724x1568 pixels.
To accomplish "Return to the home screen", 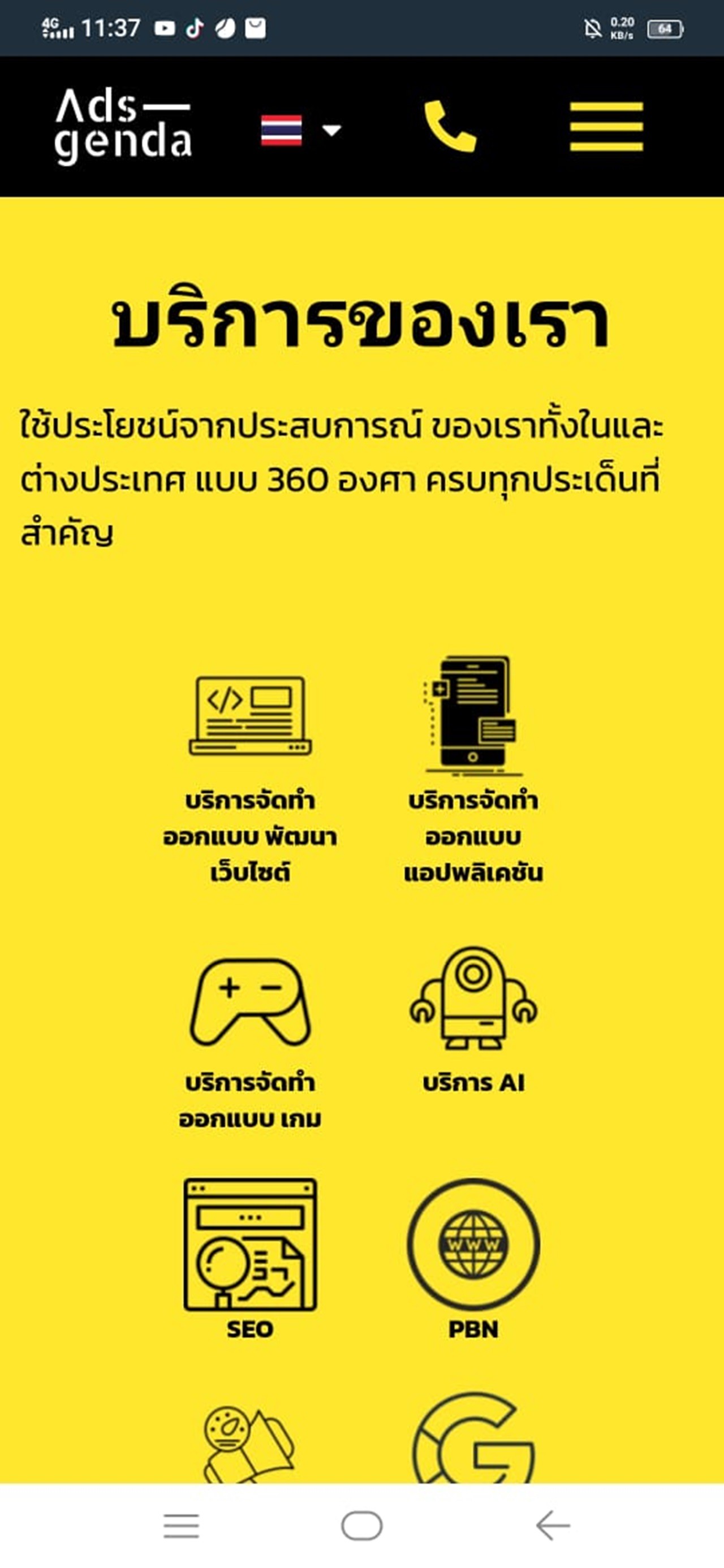I will 361,1526.
